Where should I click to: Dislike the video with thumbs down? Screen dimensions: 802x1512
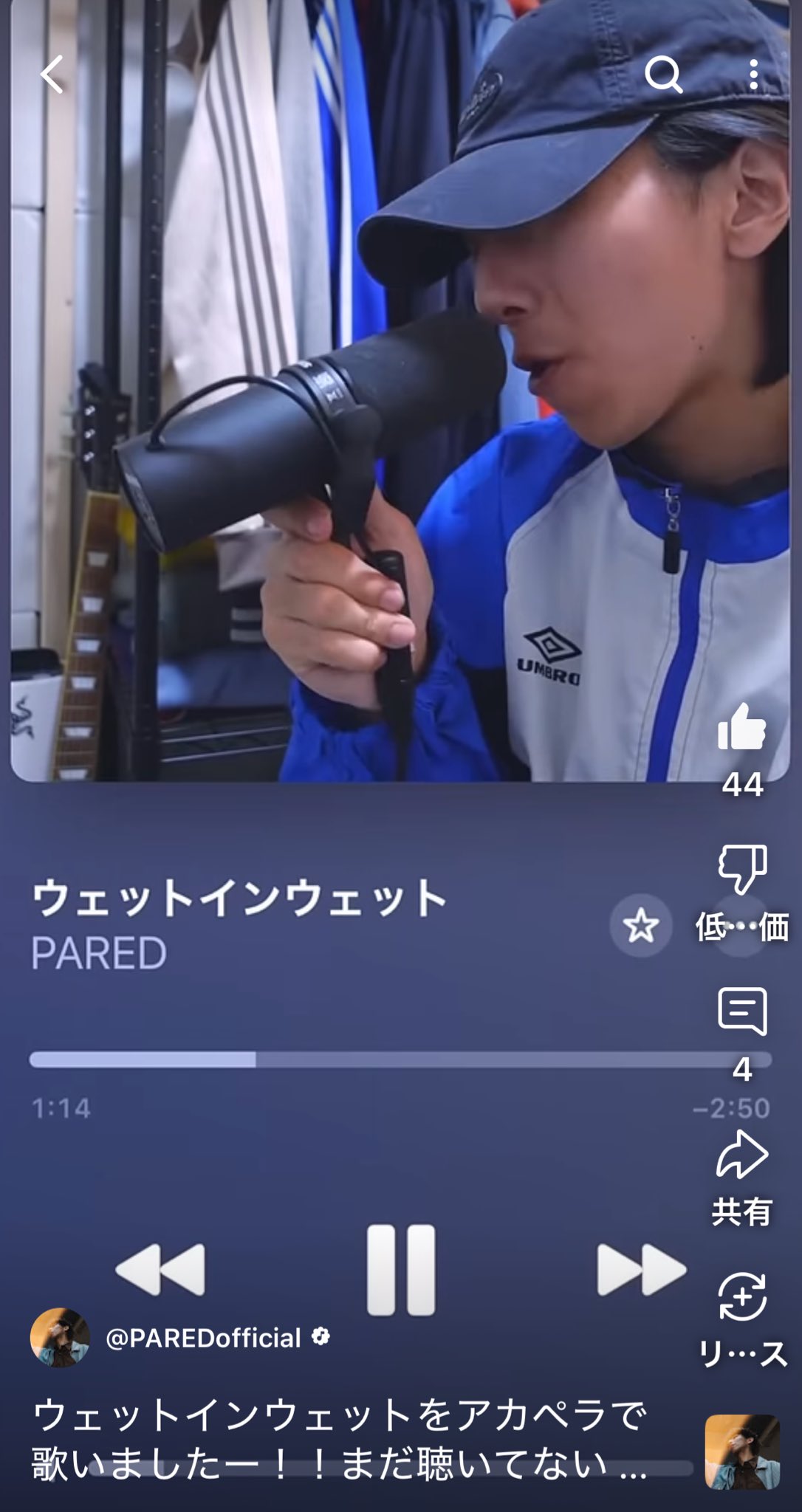click(741, 870)
